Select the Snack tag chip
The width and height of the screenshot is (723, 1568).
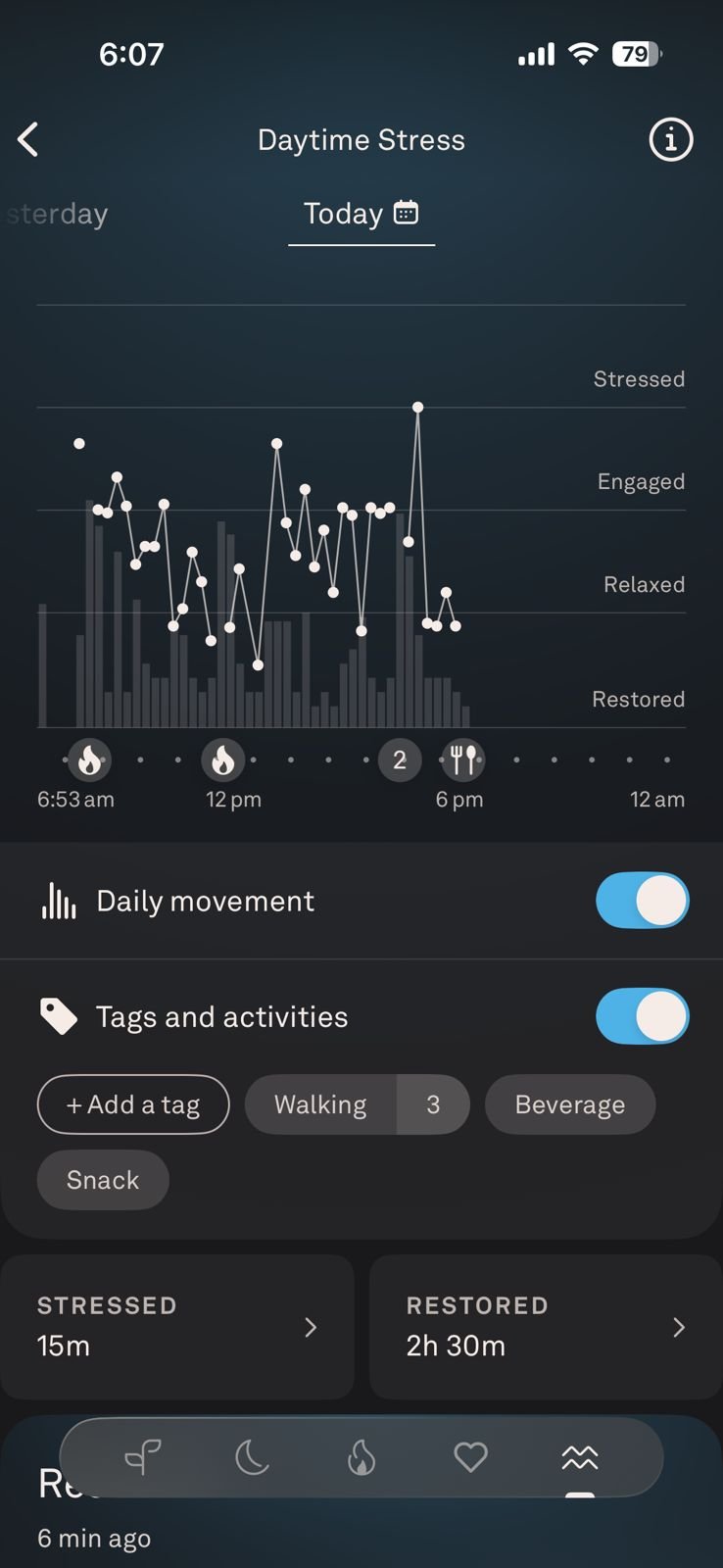coord(103,1180)
